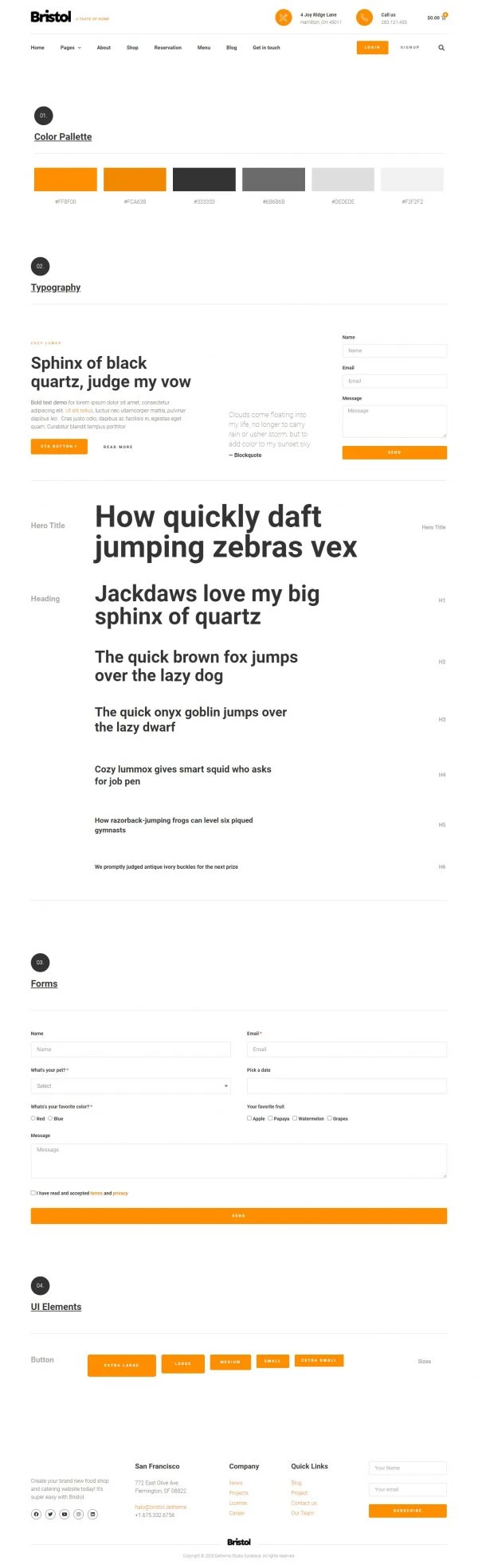Open the SIGNUP link
Screen dimensions: 478x1568
[x=409, y=48]
